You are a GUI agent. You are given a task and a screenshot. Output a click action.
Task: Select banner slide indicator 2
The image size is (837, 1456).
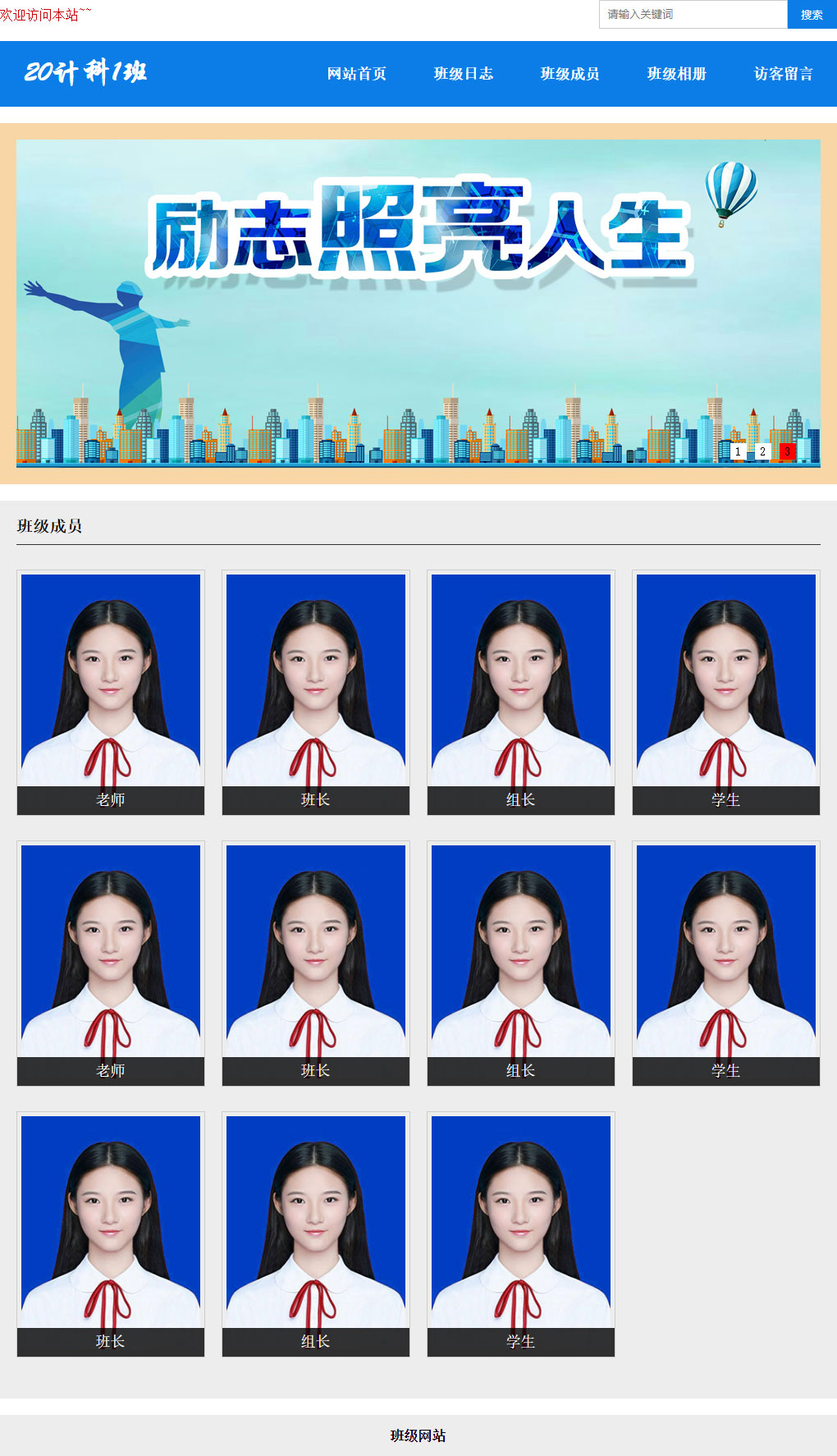pyautogui.click(x=762, y=451)
